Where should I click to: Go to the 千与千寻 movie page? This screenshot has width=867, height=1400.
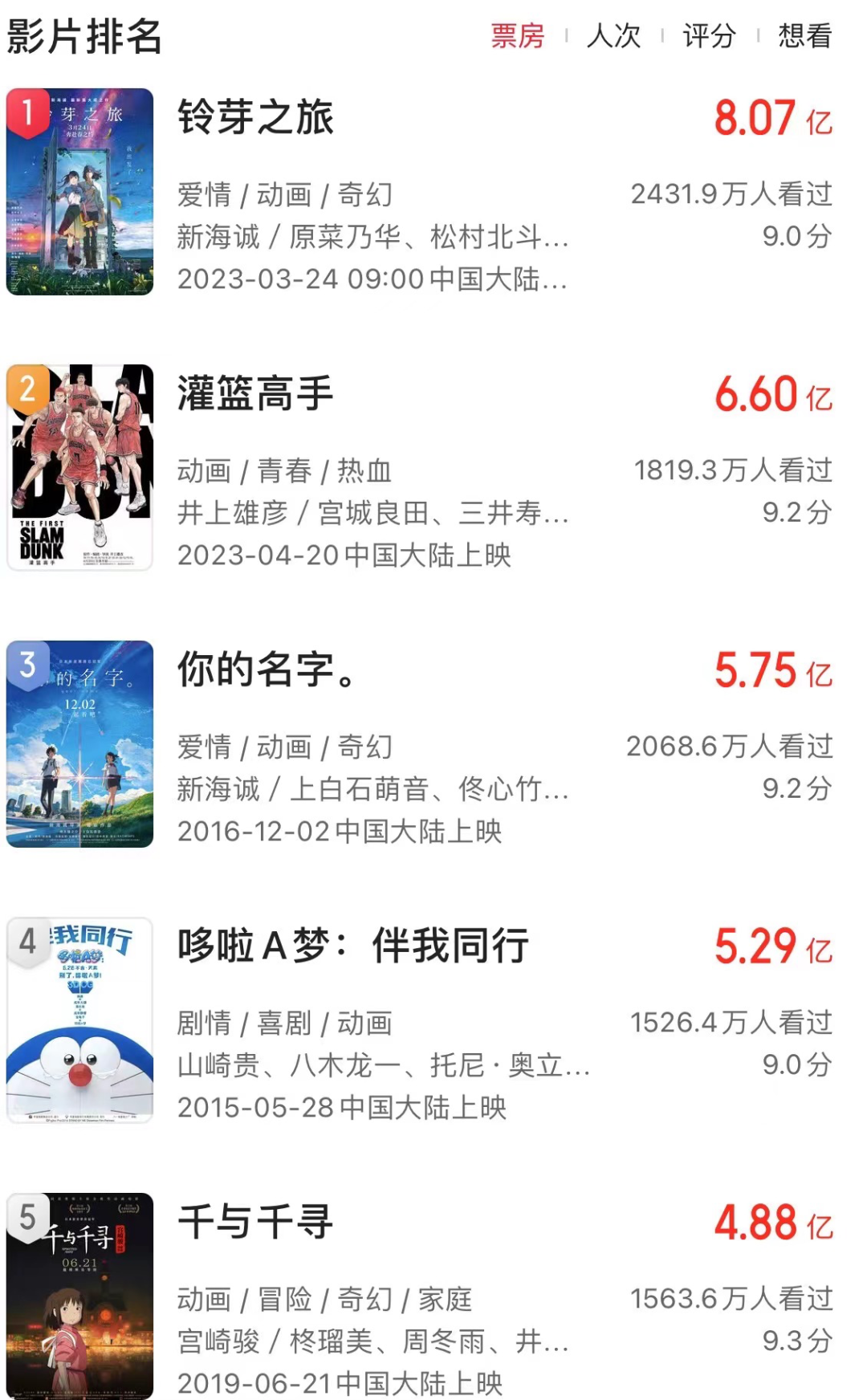point(255,1223)
